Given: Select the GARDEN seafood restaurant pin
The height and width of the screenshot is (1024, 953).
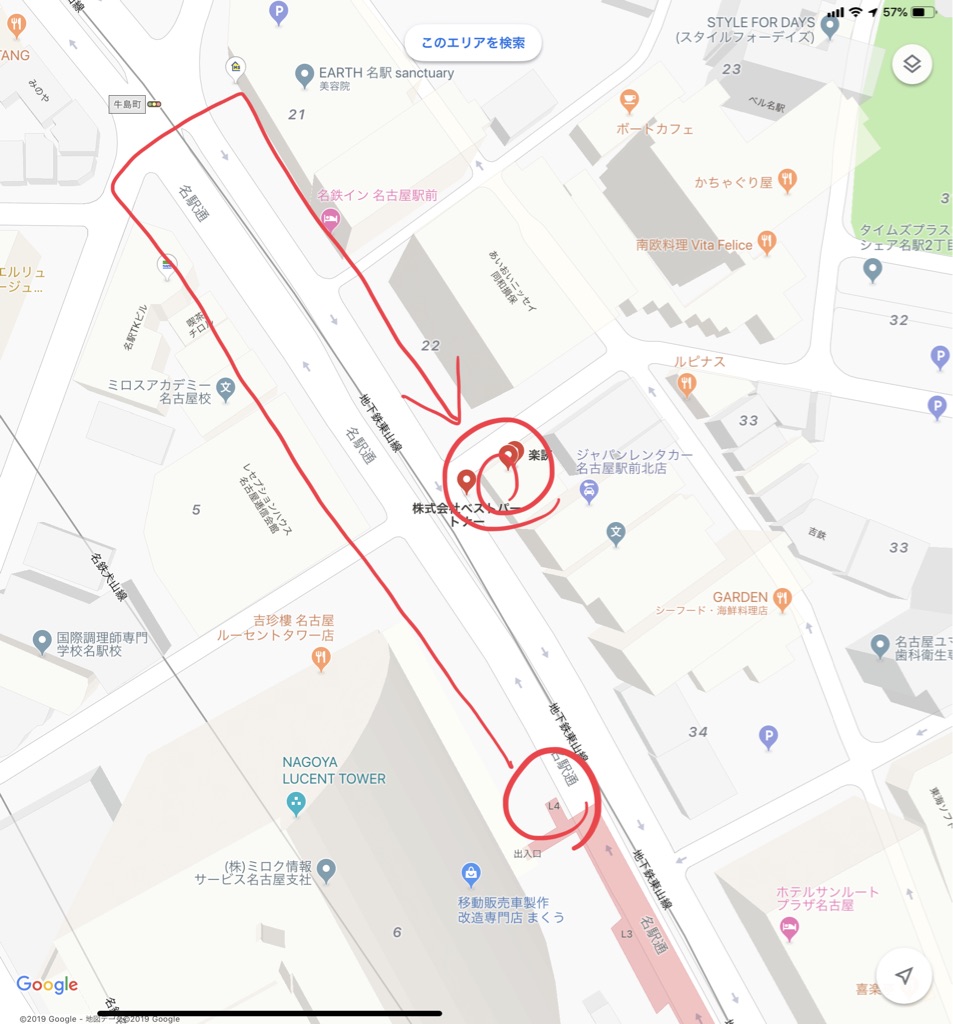Looking at the screenshot, I should pyautogui.click(x=782, y=598).
